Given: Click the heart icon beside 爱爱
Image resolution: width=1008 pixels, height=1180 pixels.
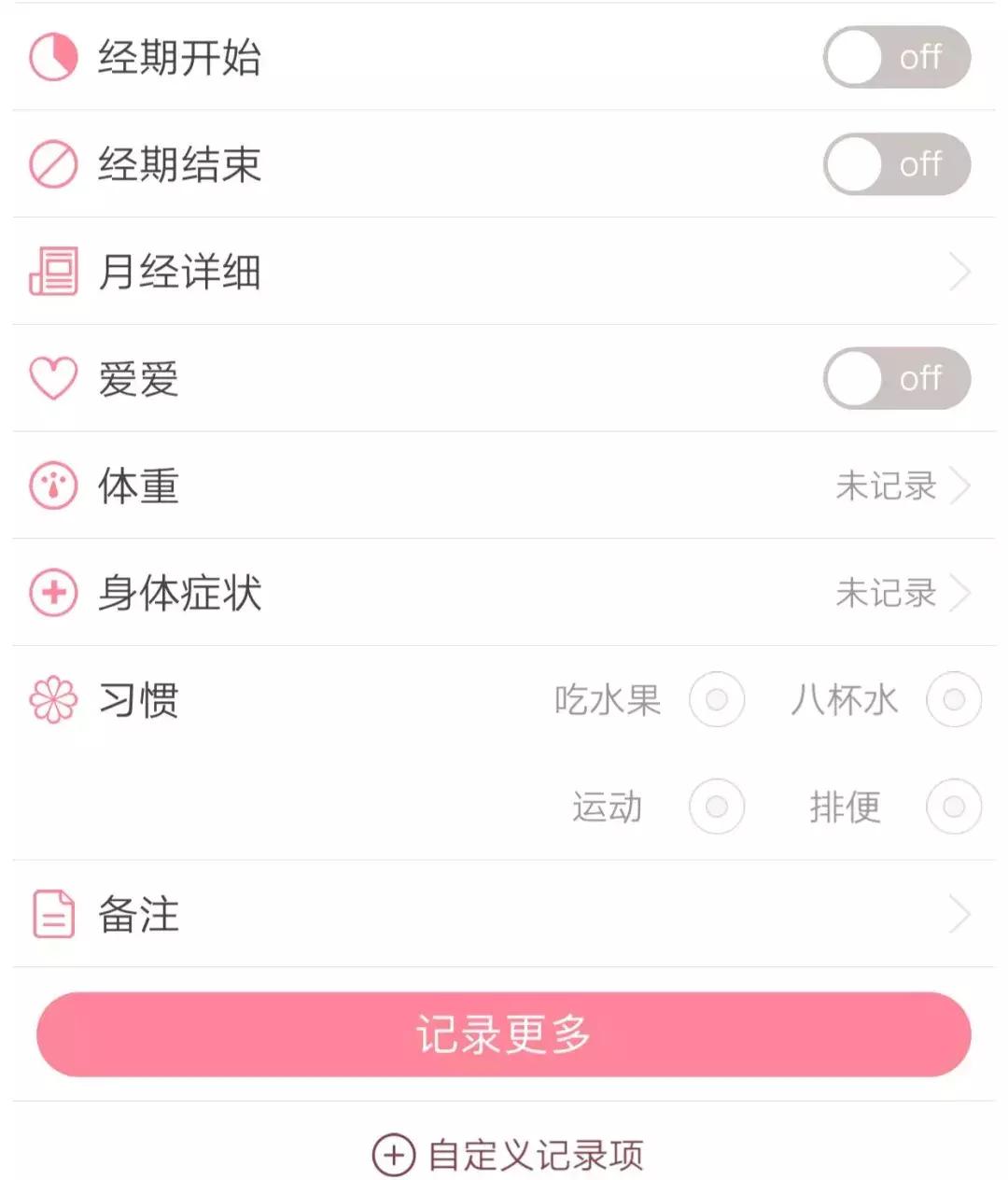Looking at the screenshot, I should click(53, 379).
